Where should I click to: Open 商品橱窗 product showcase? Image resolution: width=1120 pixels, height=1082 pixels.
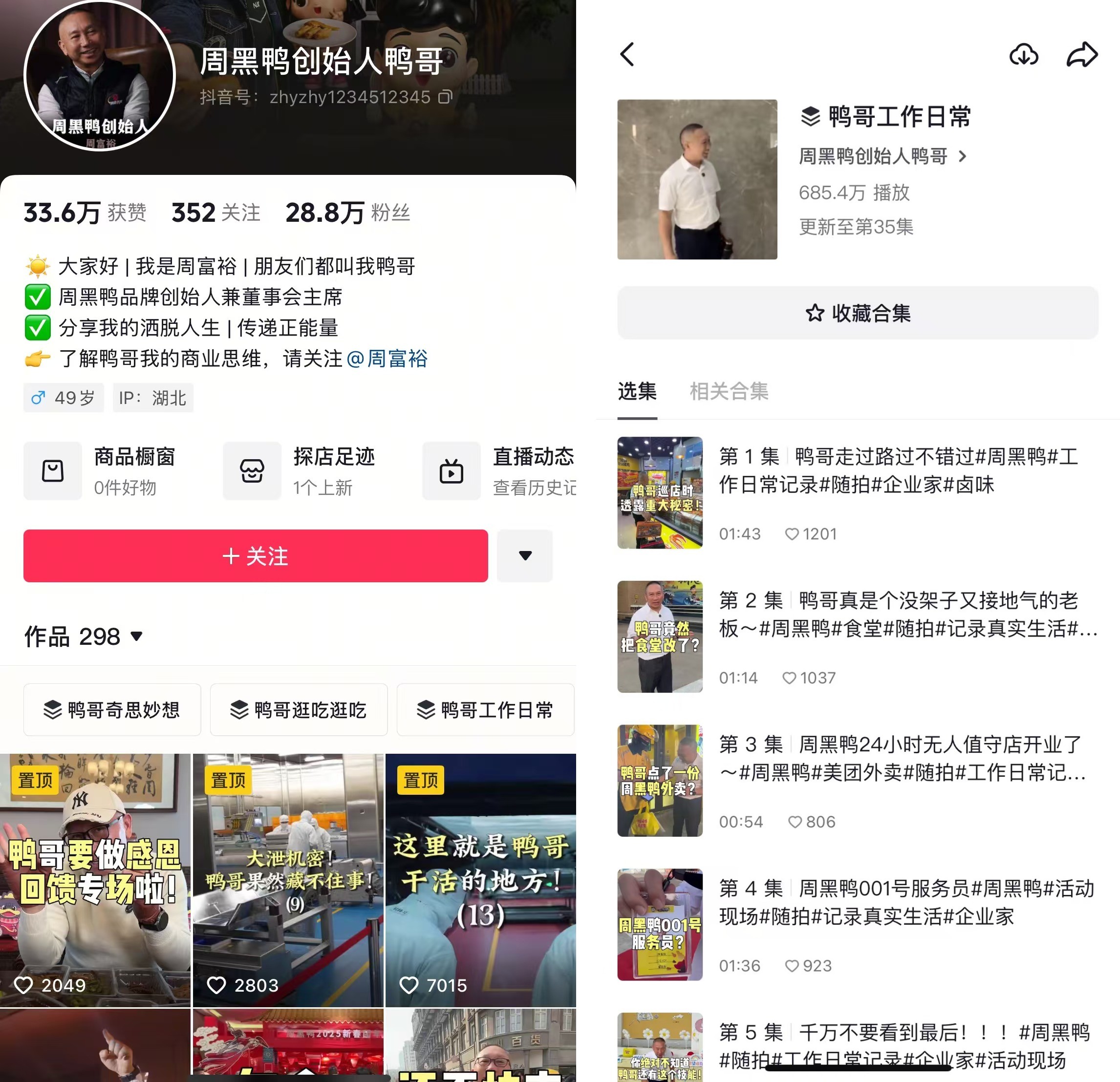click(x=100, y=471)
